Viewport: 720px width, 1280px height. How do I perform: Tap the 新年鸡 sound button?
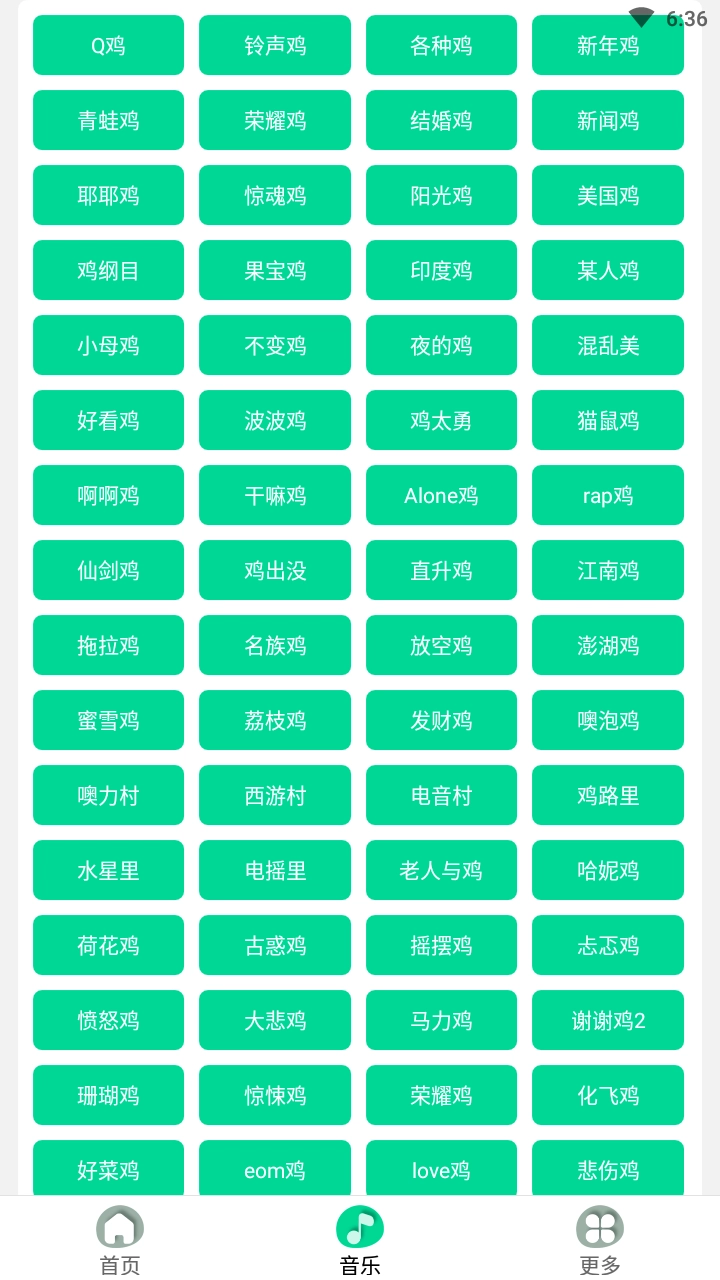tap(607, 45)
